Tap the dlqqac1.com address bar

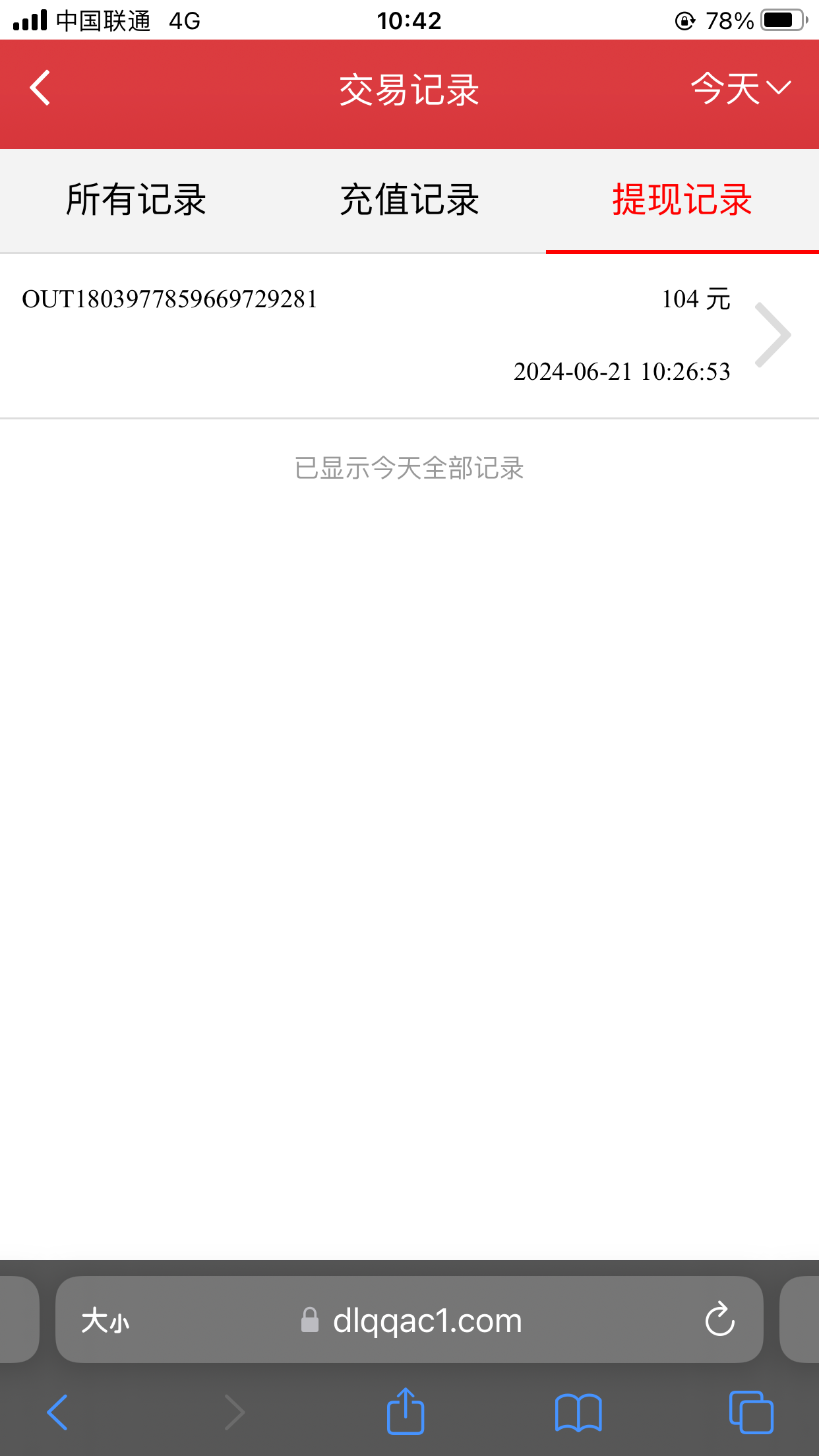[x=426, y=1321]
